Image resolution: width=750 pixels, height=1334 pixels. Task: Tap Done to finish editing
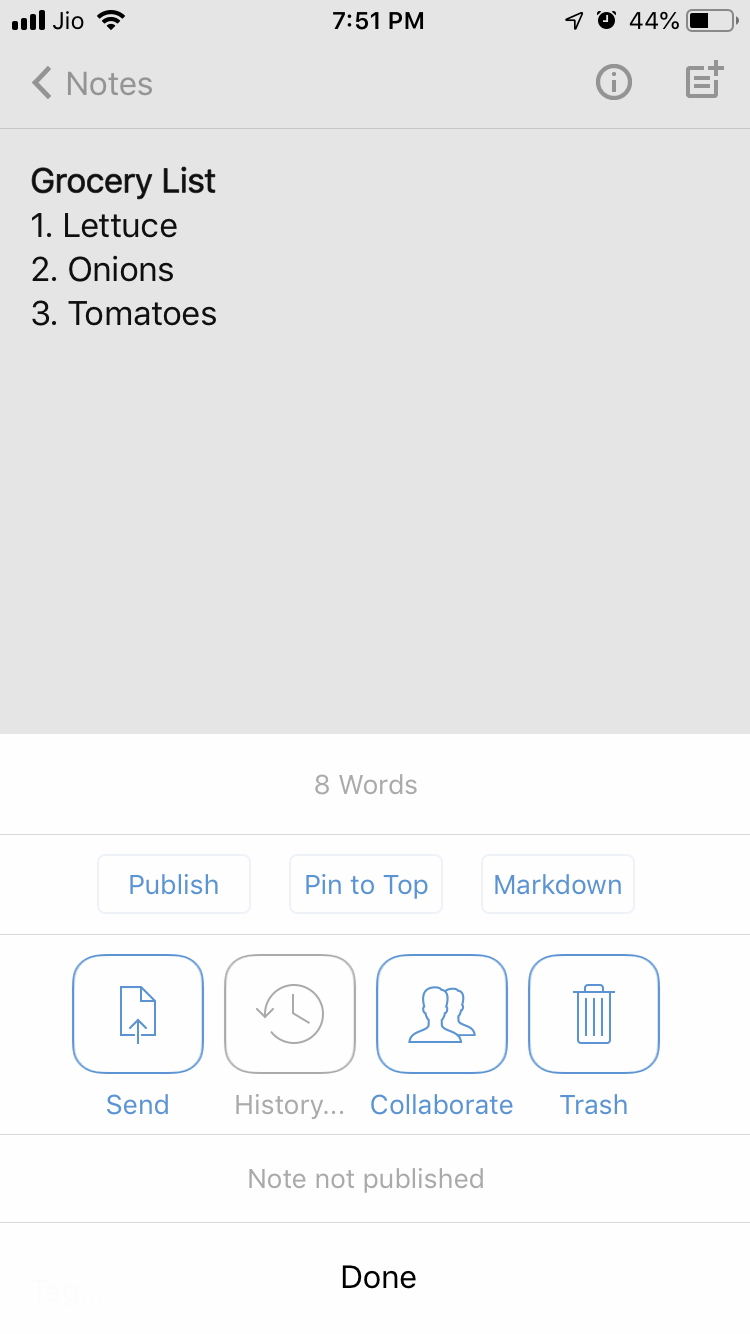(x=378, y=1276)
